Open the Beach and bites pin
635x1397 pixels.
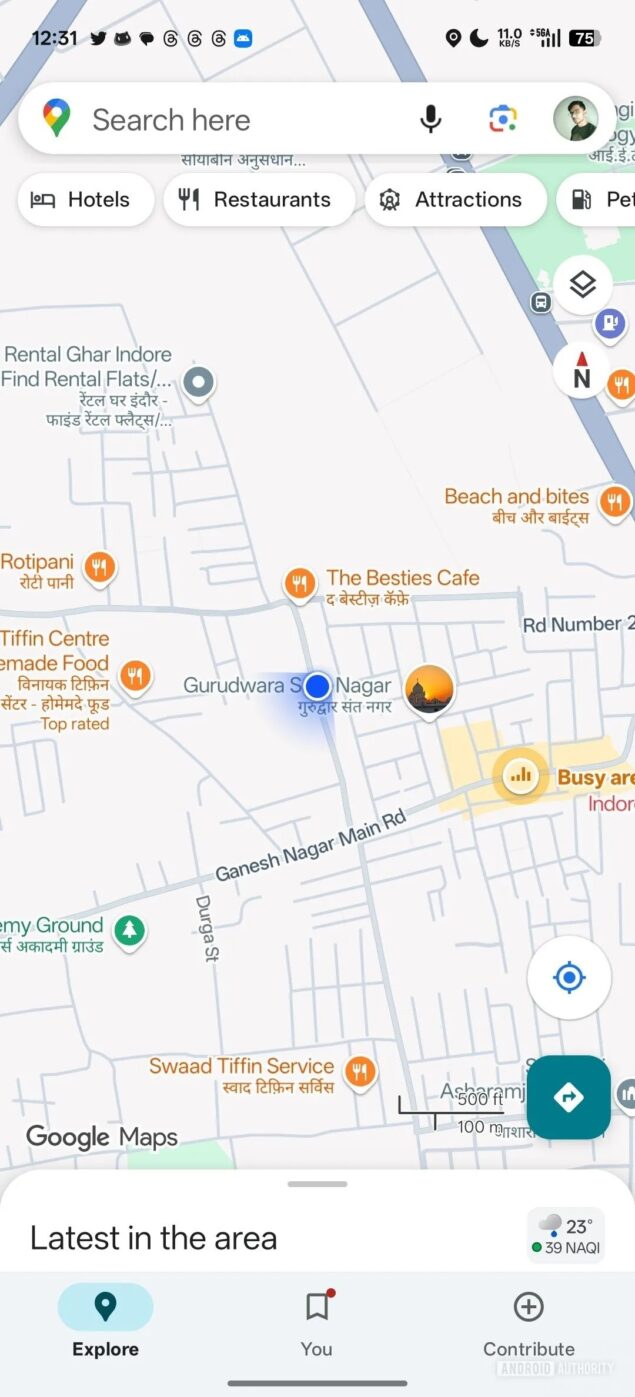tap(614, 500)
